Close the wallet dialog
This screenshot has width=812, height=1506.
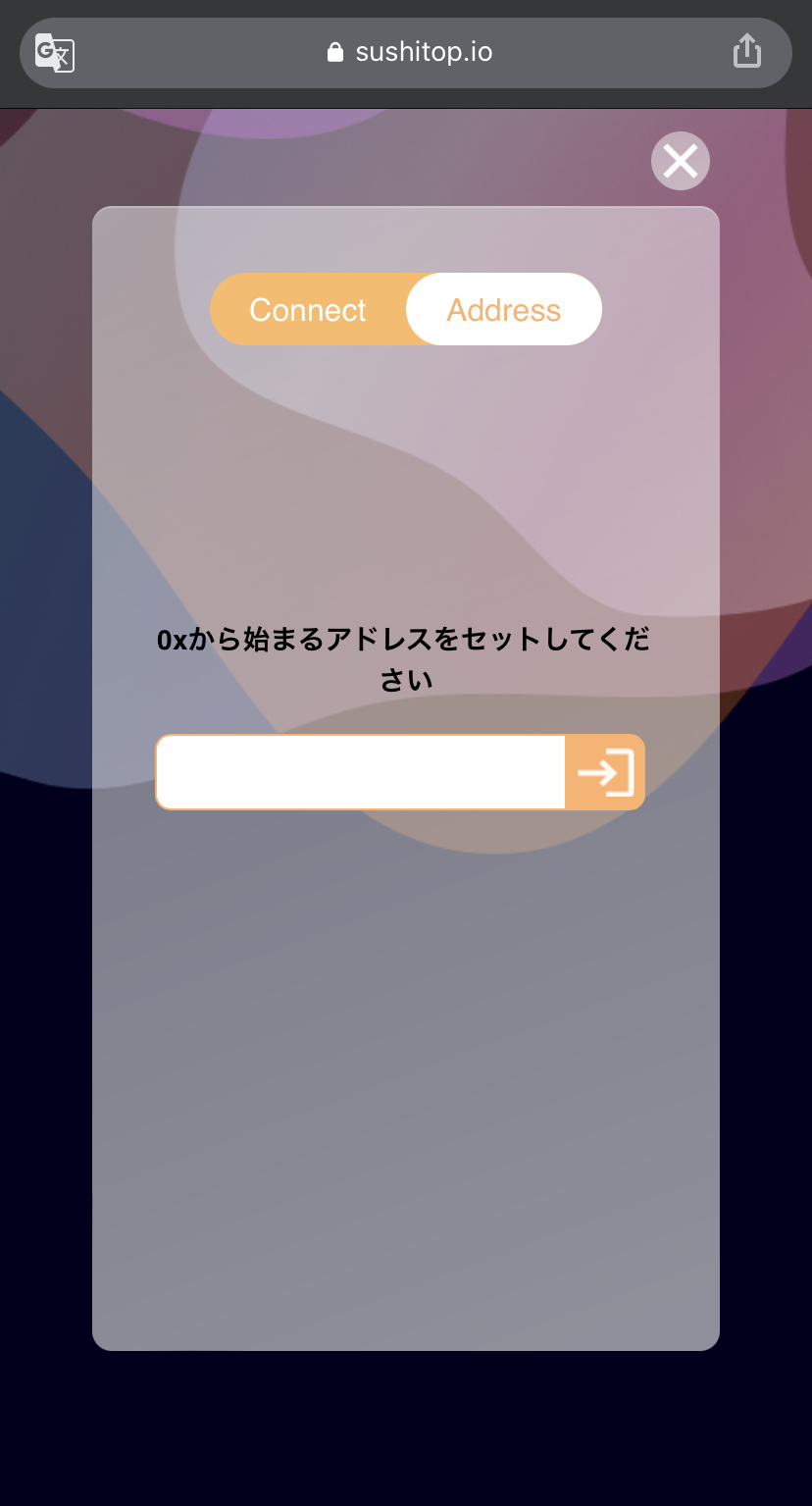[x=680, y=161]
